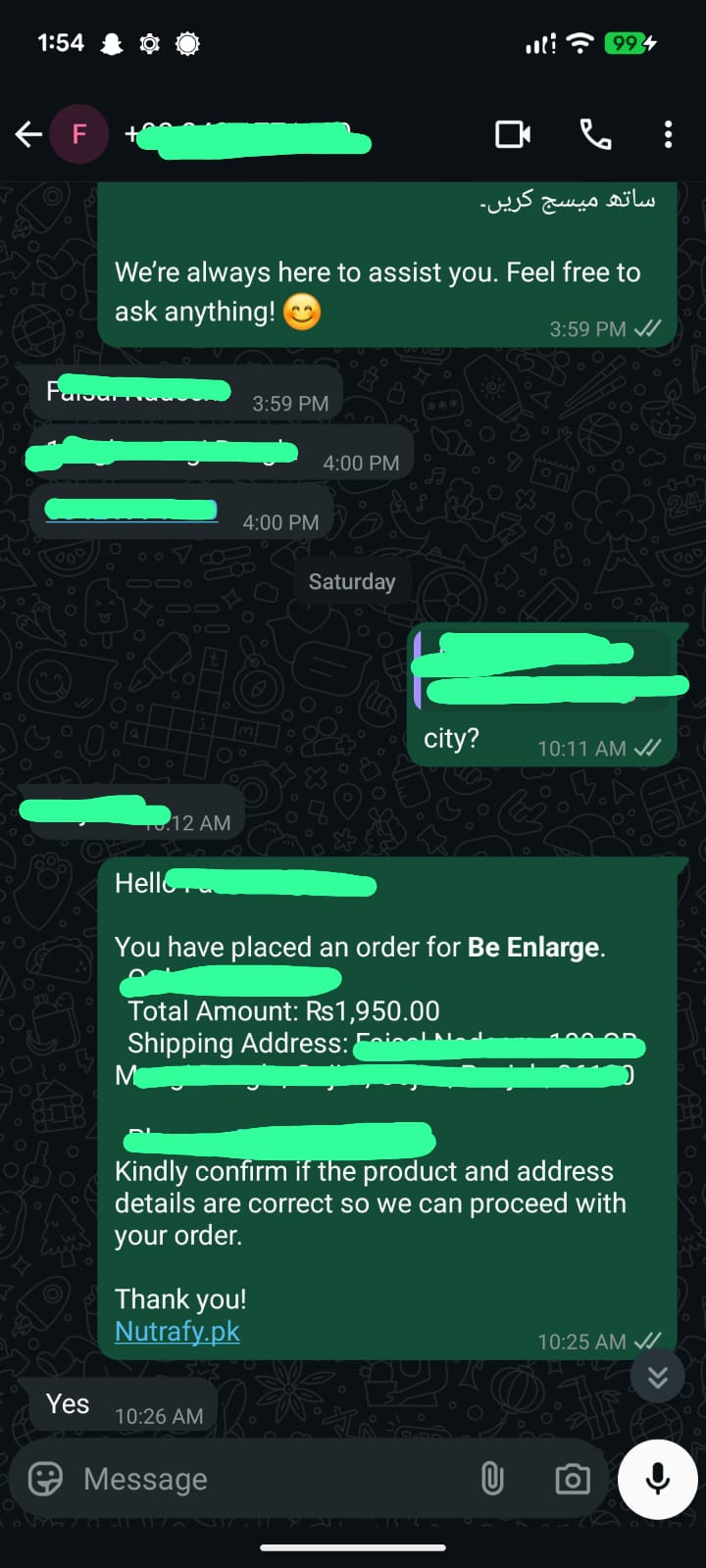Open the quoted reply above "city?"
The width and height of the screenshot is (706, 1568).
(544, 669)
